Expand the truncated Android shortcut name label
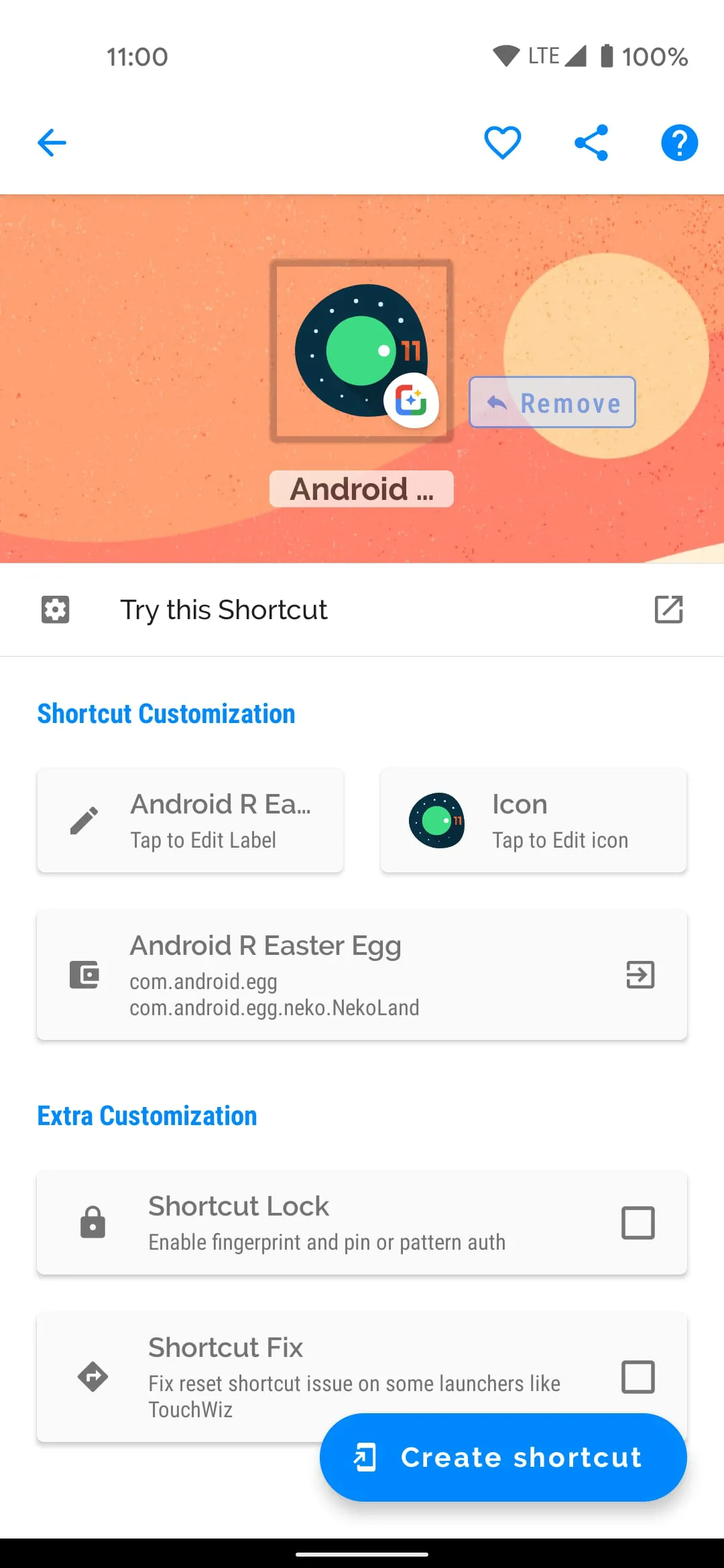The height and width of the screenshot is (1568, 724). (361, 488)
